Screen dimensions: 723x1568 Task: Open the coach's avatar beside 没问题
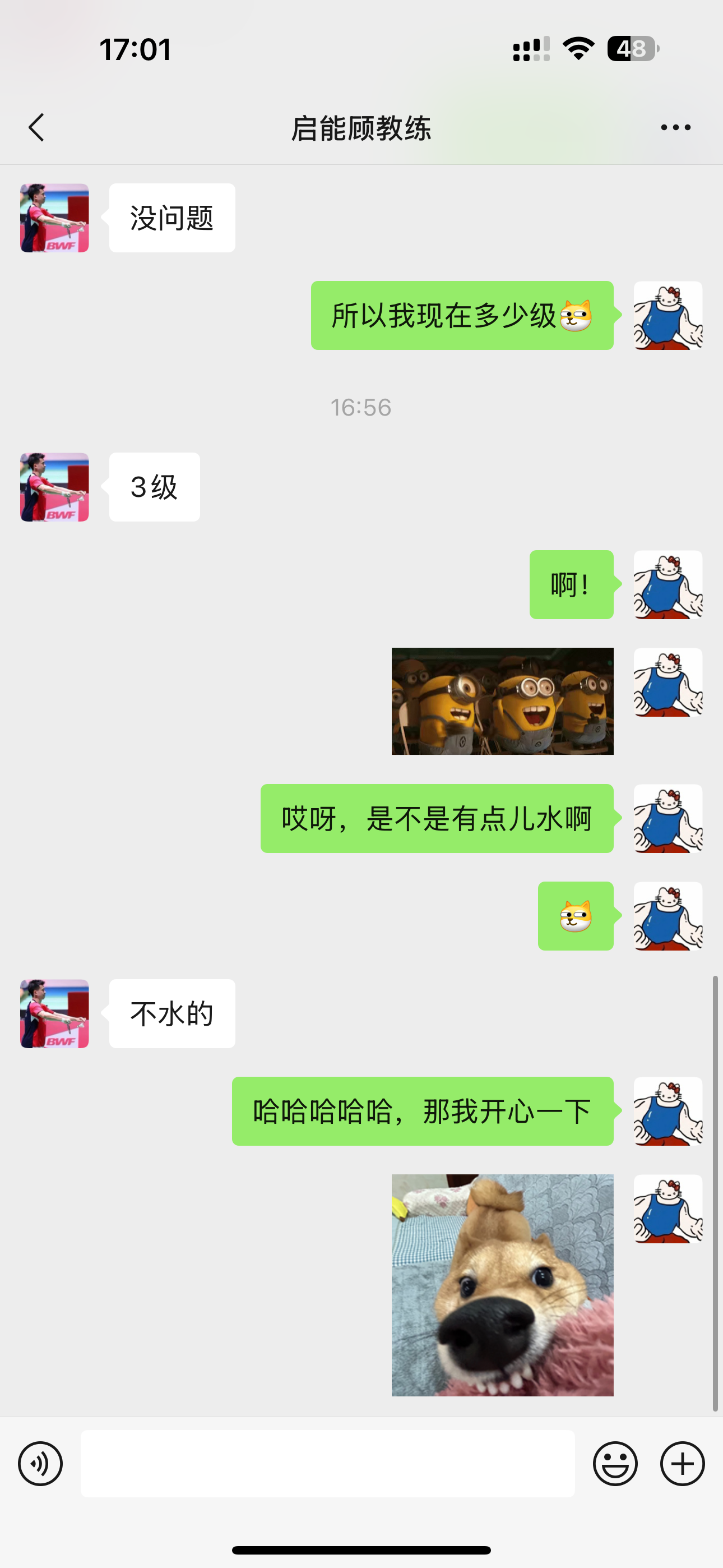coord(55,218)
